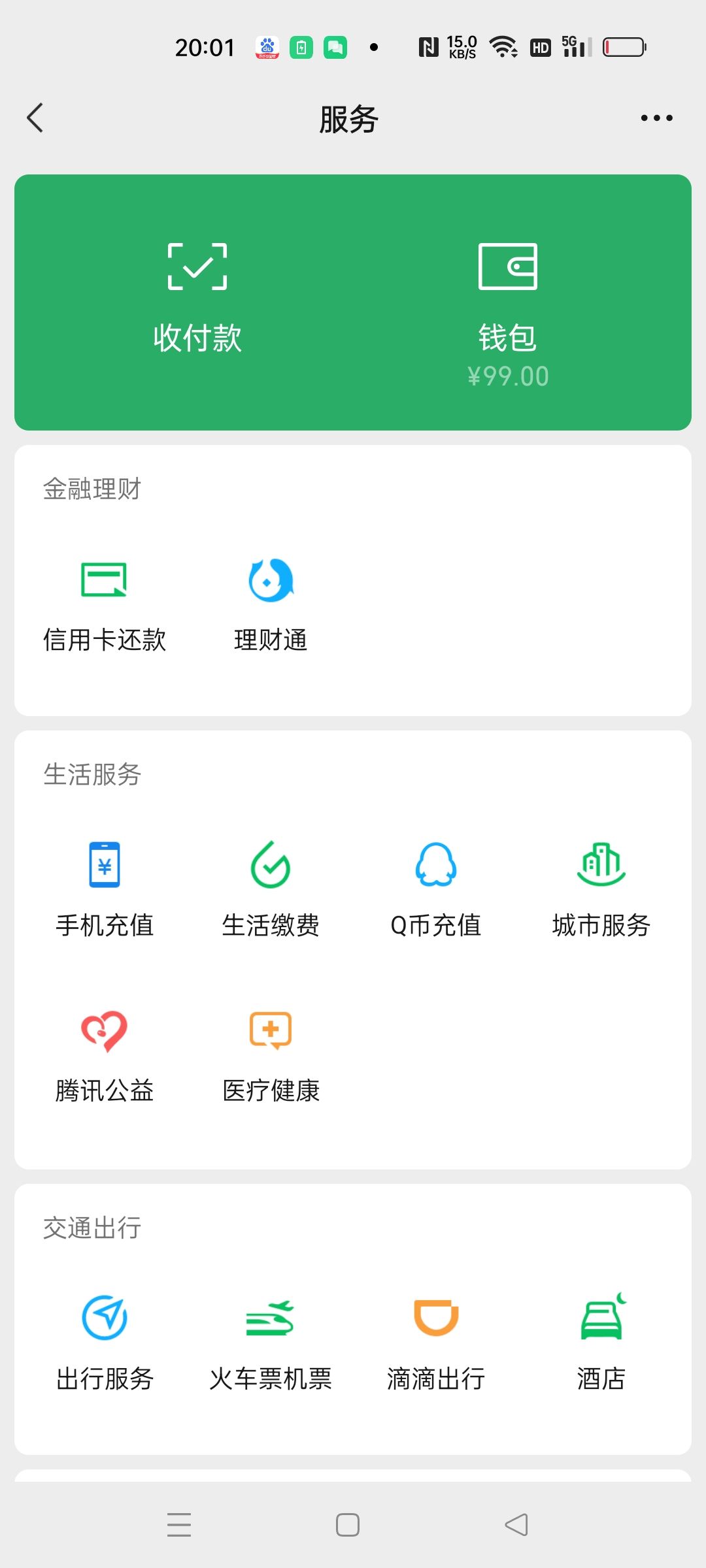The height and width of the screenshot is (1568, 706).
Task: Open the three-dot overflow menu
Action: pos(656,118)
